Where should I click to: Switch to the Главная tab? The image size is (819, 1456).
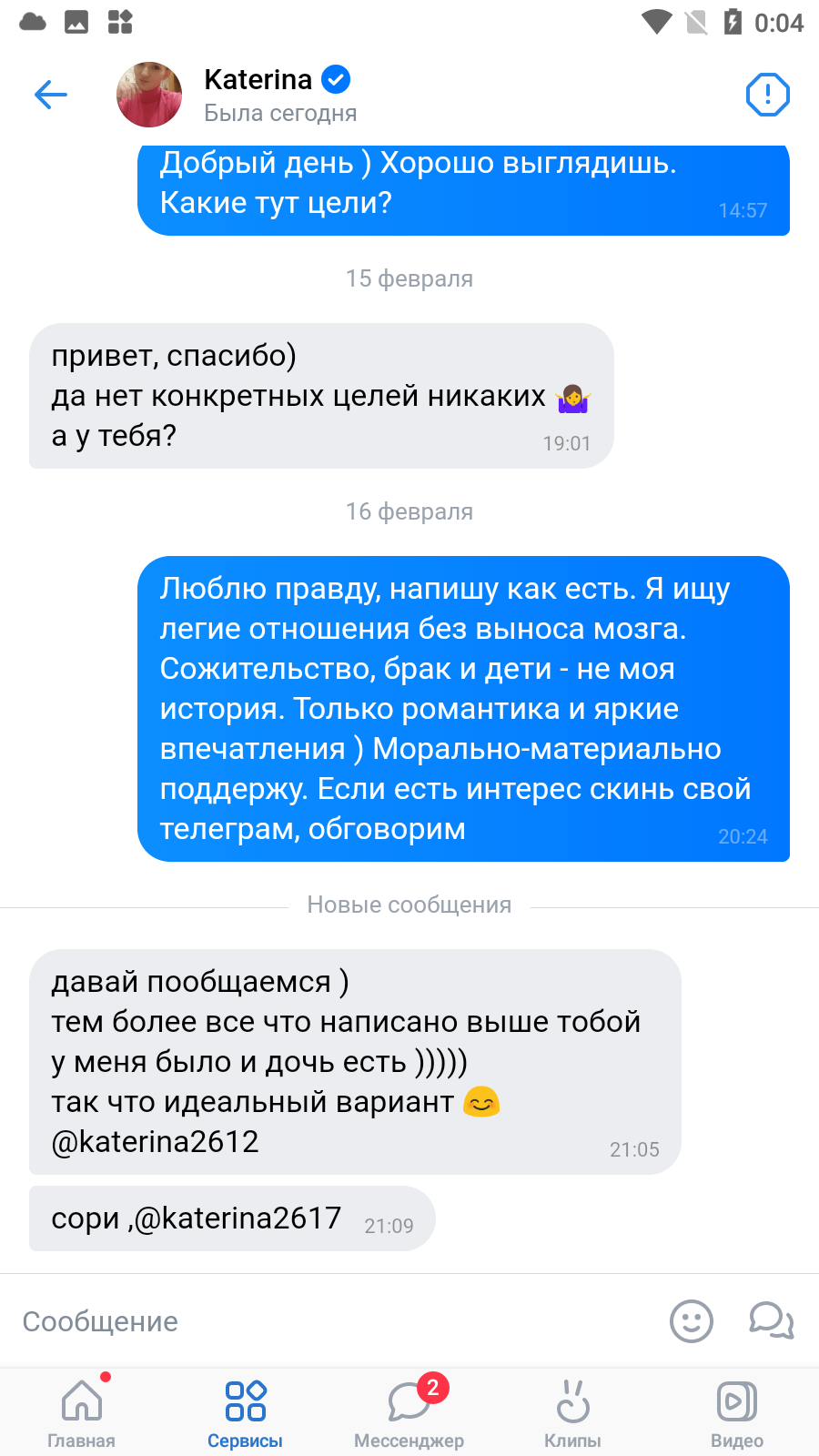tap(82, 1411)
